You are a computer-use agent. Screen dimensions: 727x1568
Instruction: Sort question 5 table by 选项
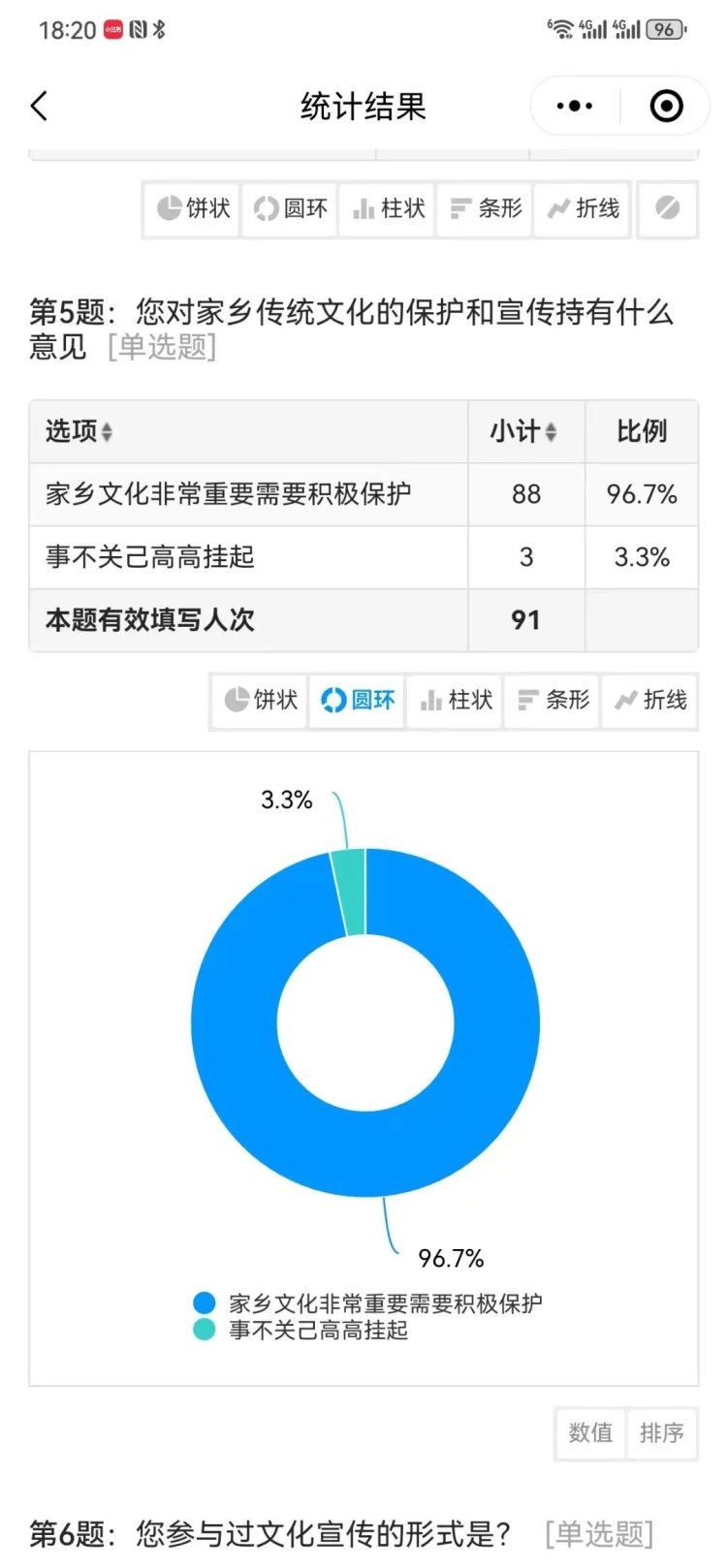pyautogui.click(x=79, y=431)
